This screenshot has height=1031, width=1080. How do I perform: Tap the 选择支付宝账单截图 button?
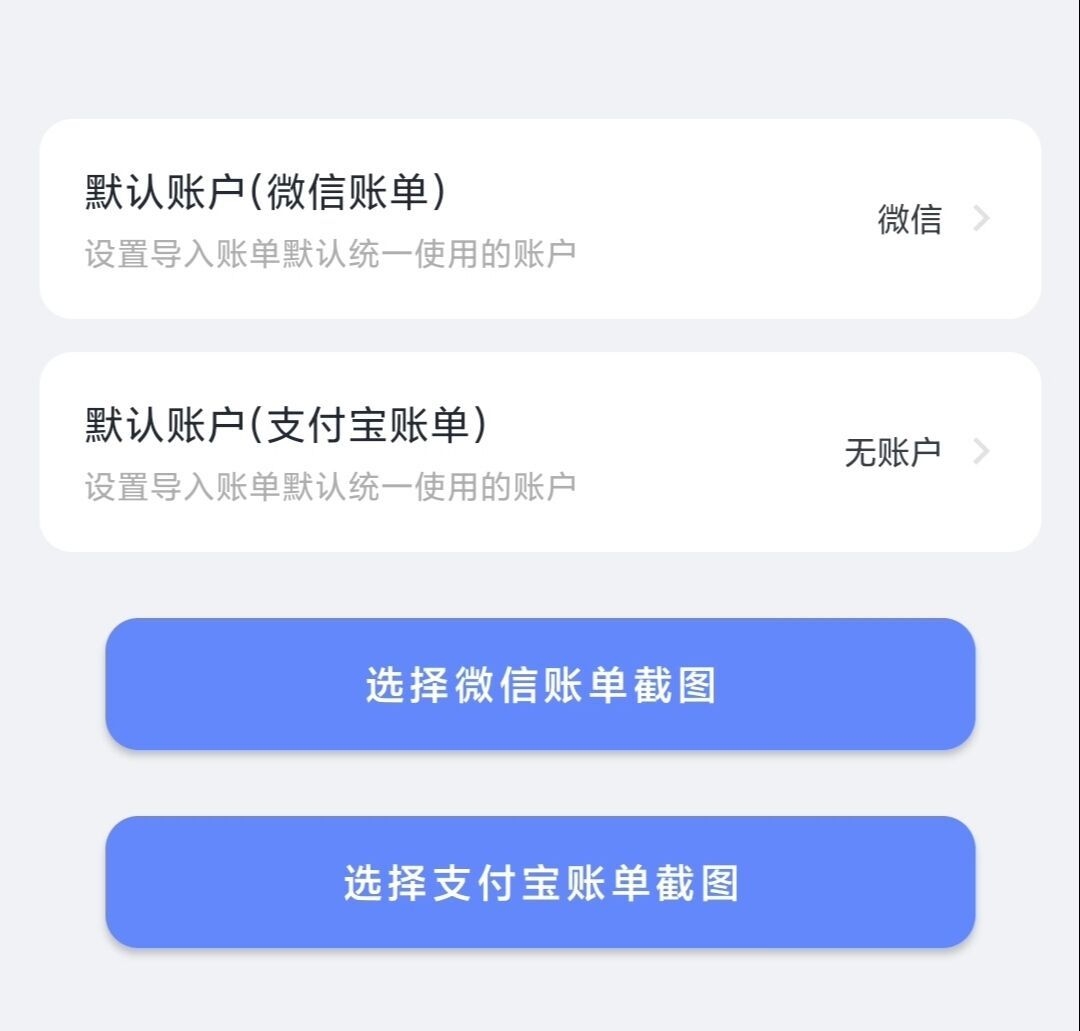540,882
